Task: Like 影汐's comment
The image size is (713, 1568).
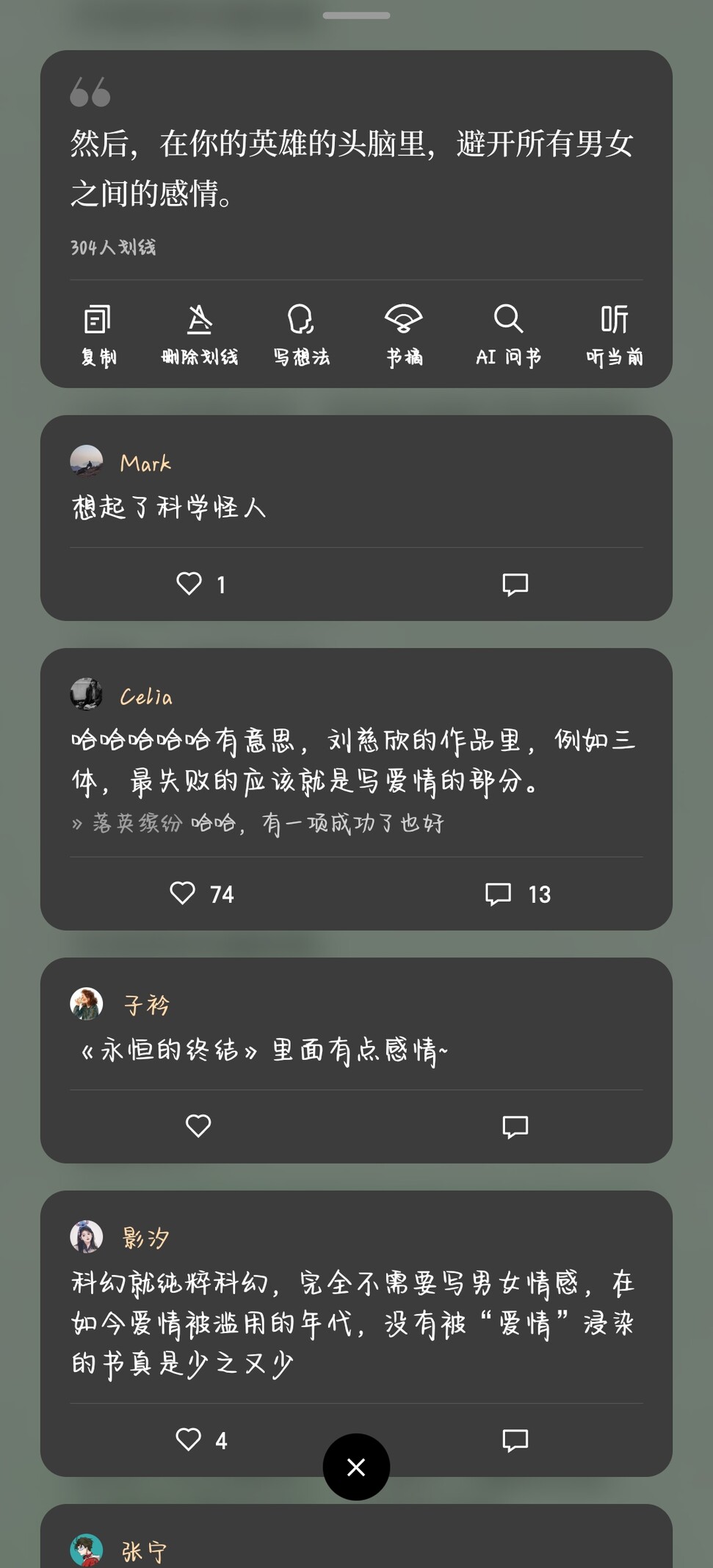Action: click(189, 1440)
